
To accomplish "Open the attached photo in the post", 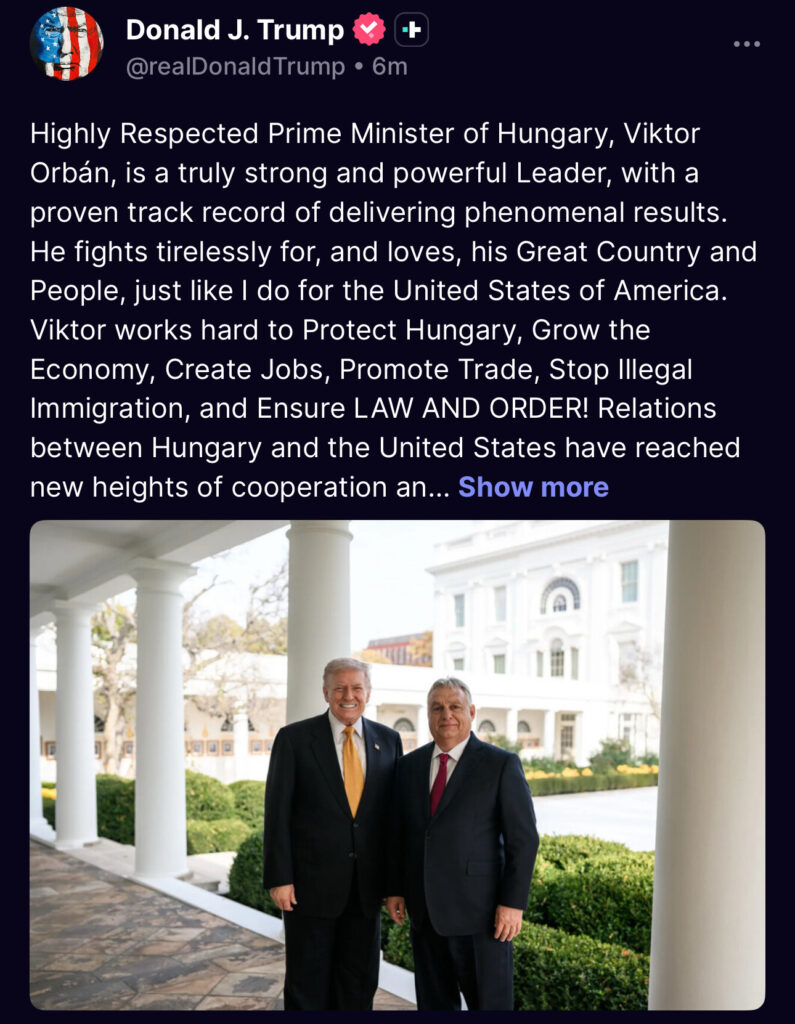I will [x=397, y=765].
